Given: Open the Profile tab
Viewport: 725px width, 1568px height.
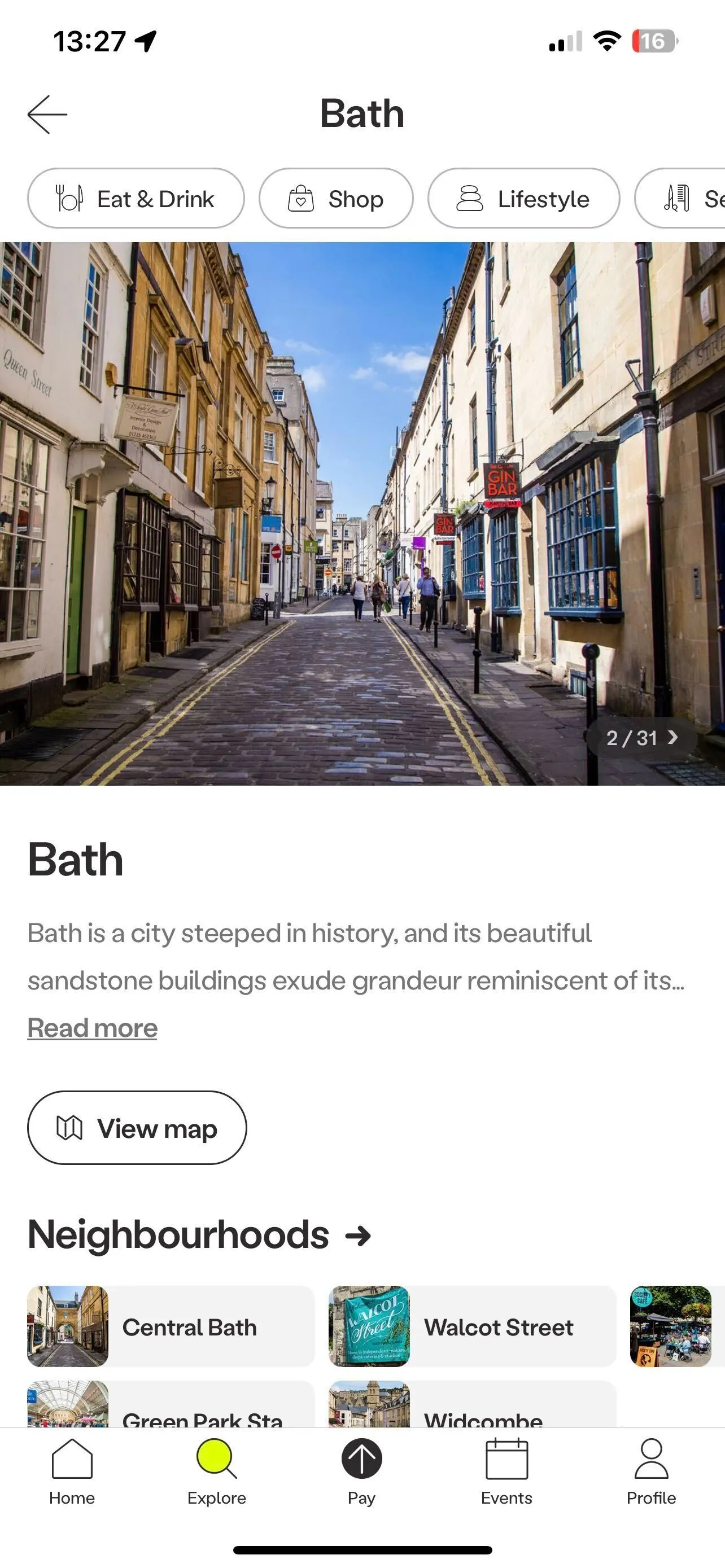Looking at the screenshot, I should [x=652, y=1469].
